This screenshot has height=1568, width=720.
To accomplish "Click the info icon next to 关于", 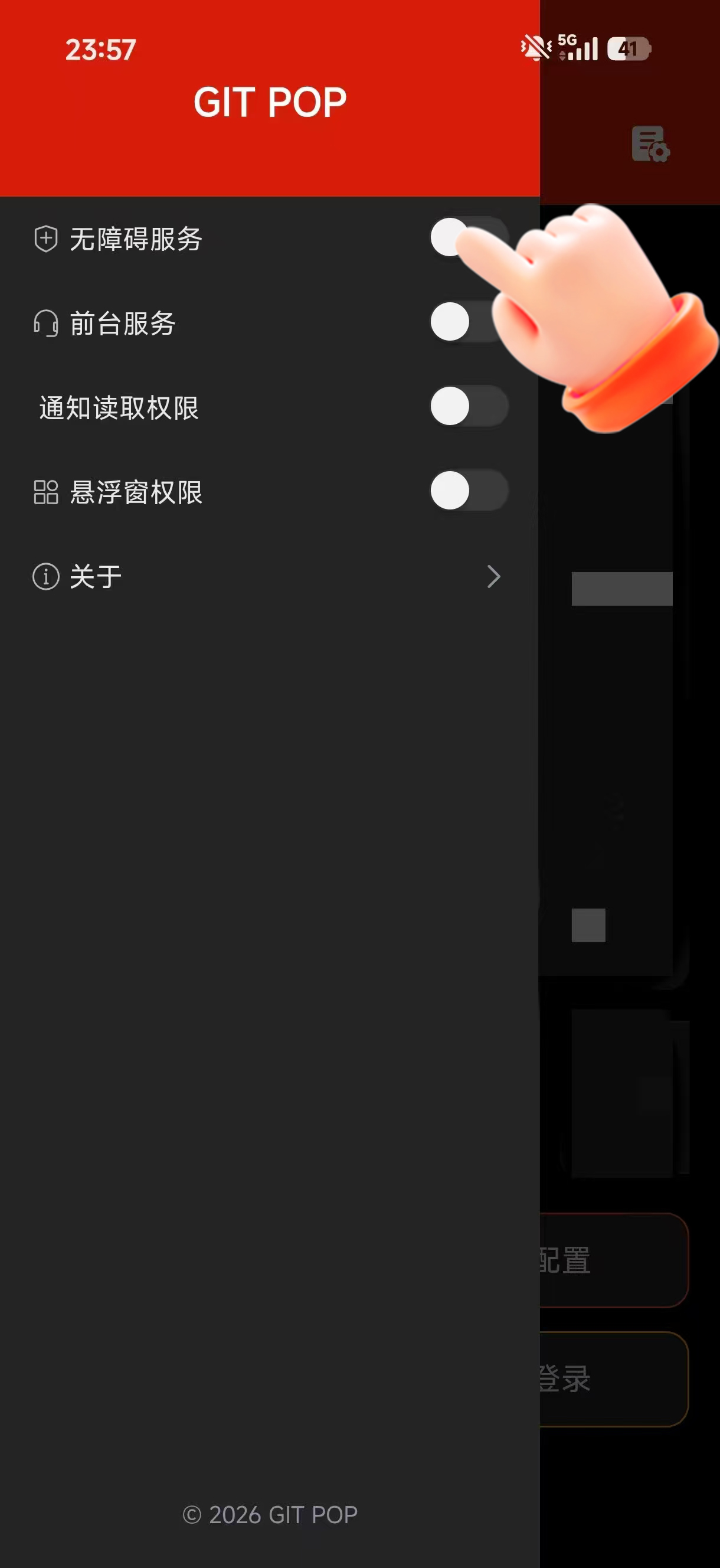I will [x=44, y=577].
